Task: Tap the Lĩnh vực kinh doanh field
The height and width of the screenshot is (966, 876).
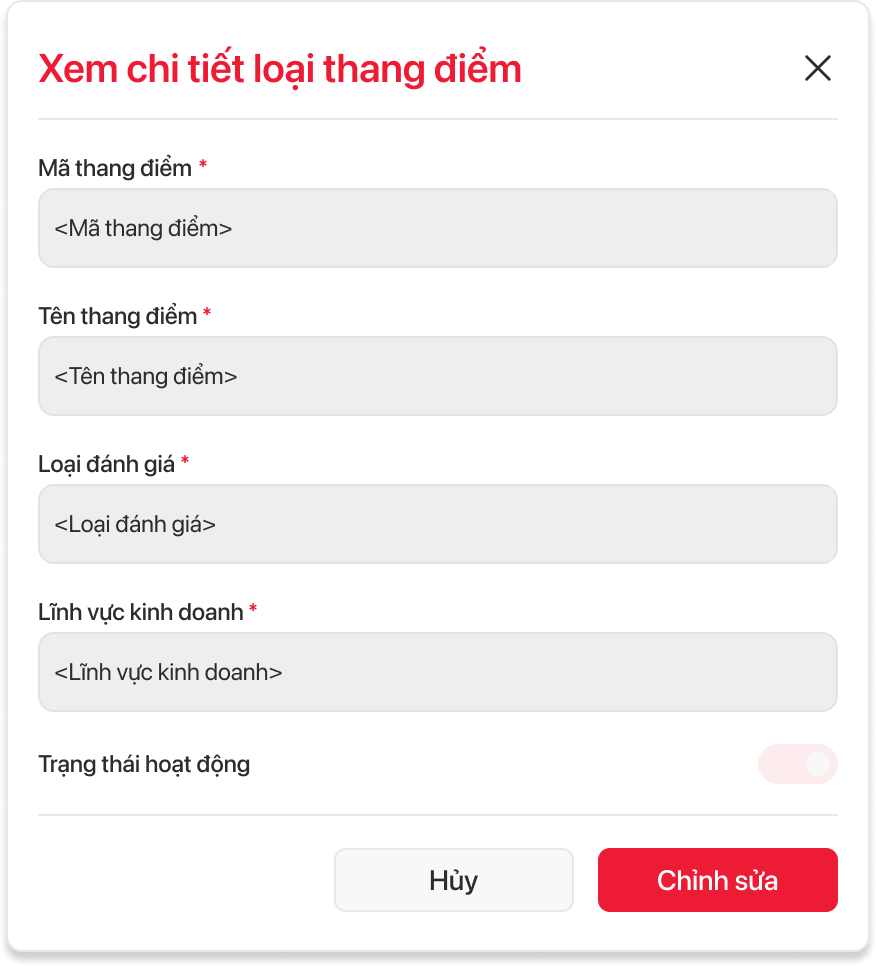Action: (437, 672)
